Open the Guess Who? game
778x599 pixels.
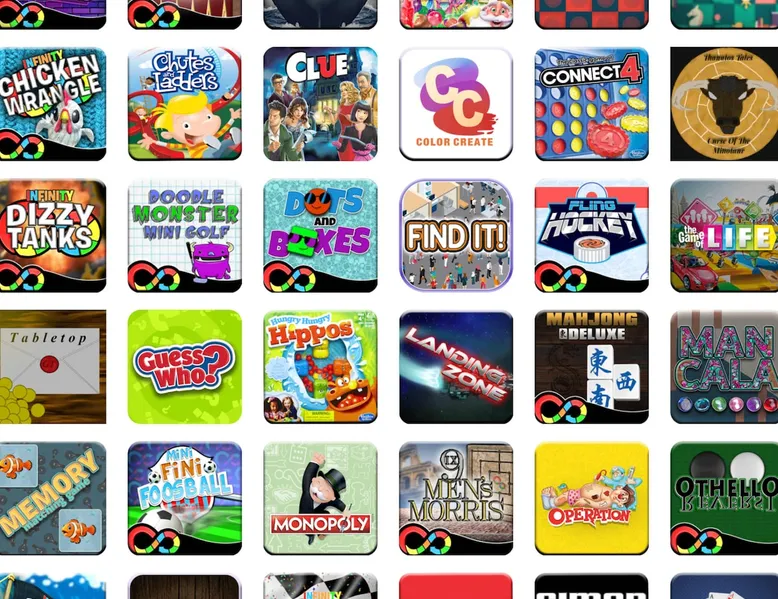tap(184, 366)
